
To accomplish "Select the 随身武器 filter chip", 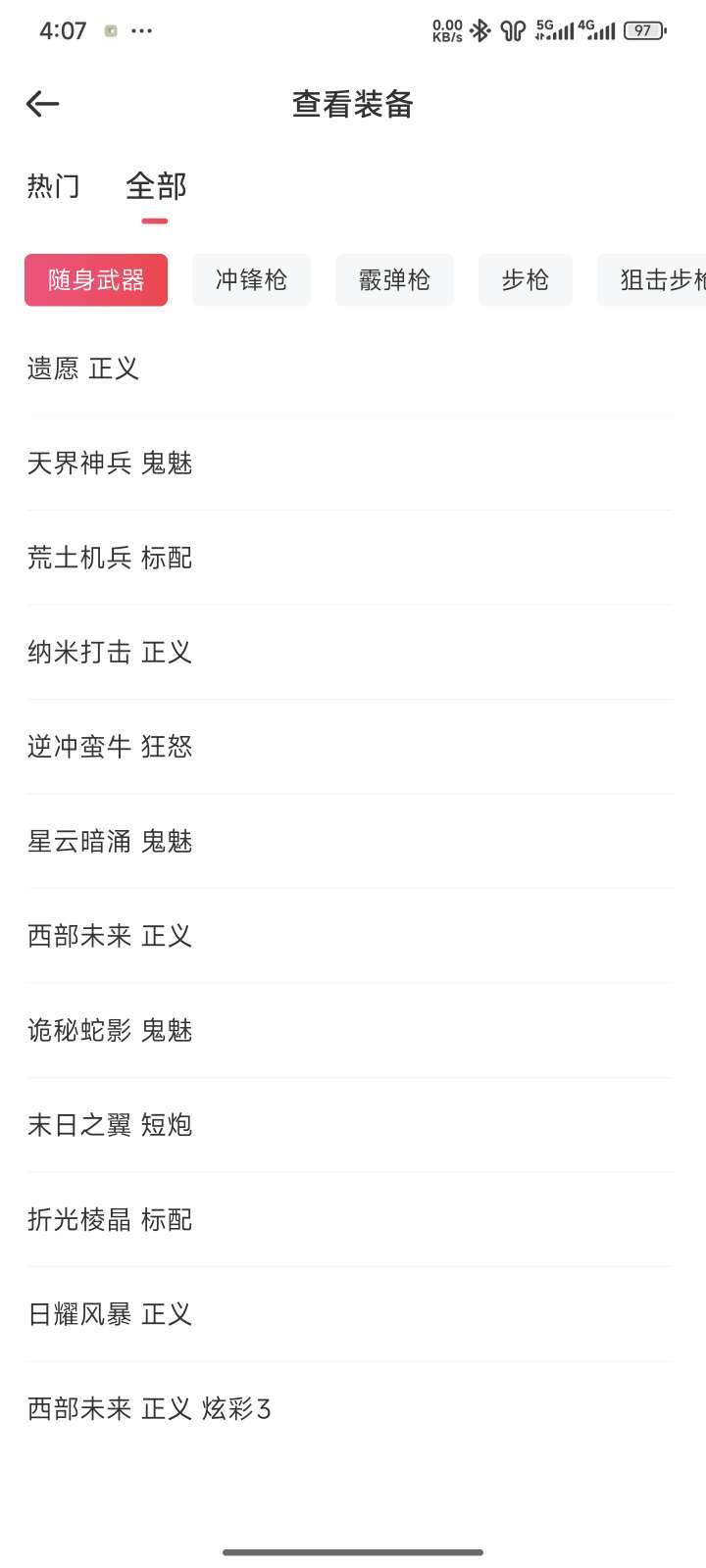I will click(96, 280).
